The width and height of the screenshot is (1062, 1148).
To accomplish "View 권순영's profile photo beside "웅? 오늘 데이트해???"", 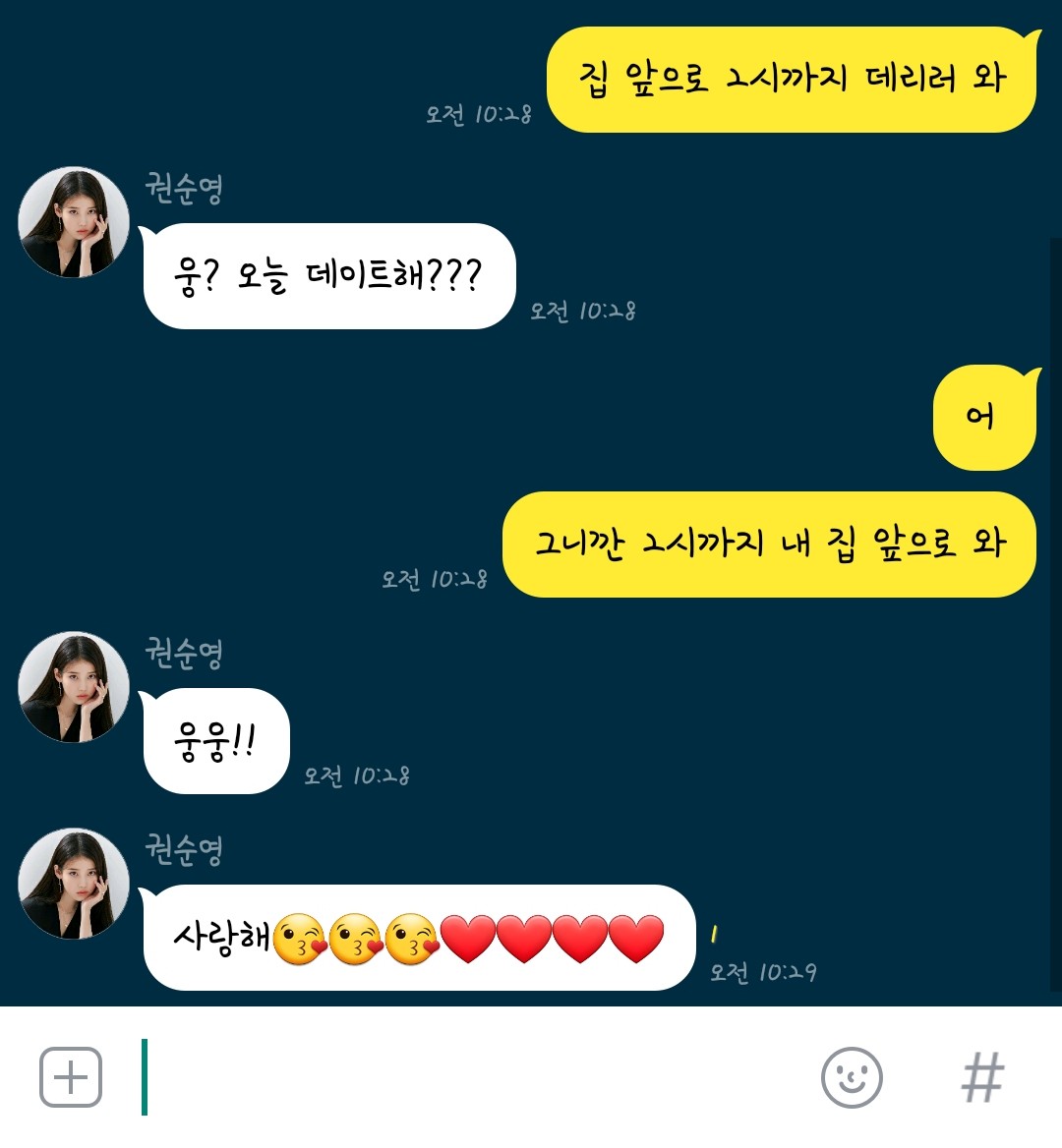I will [74, 223].
